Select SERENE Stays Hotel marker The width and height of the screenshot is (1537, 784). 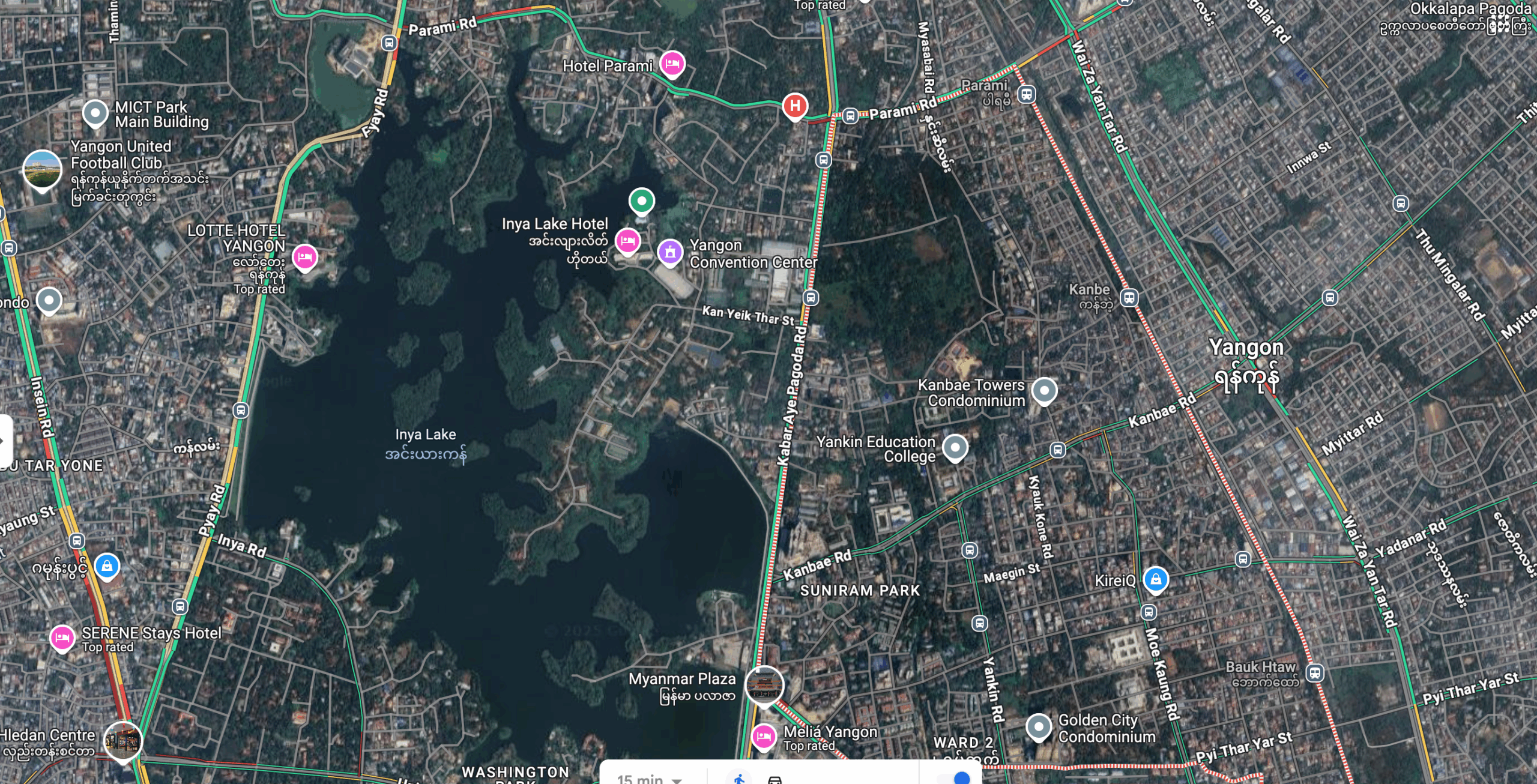[62, 638]
